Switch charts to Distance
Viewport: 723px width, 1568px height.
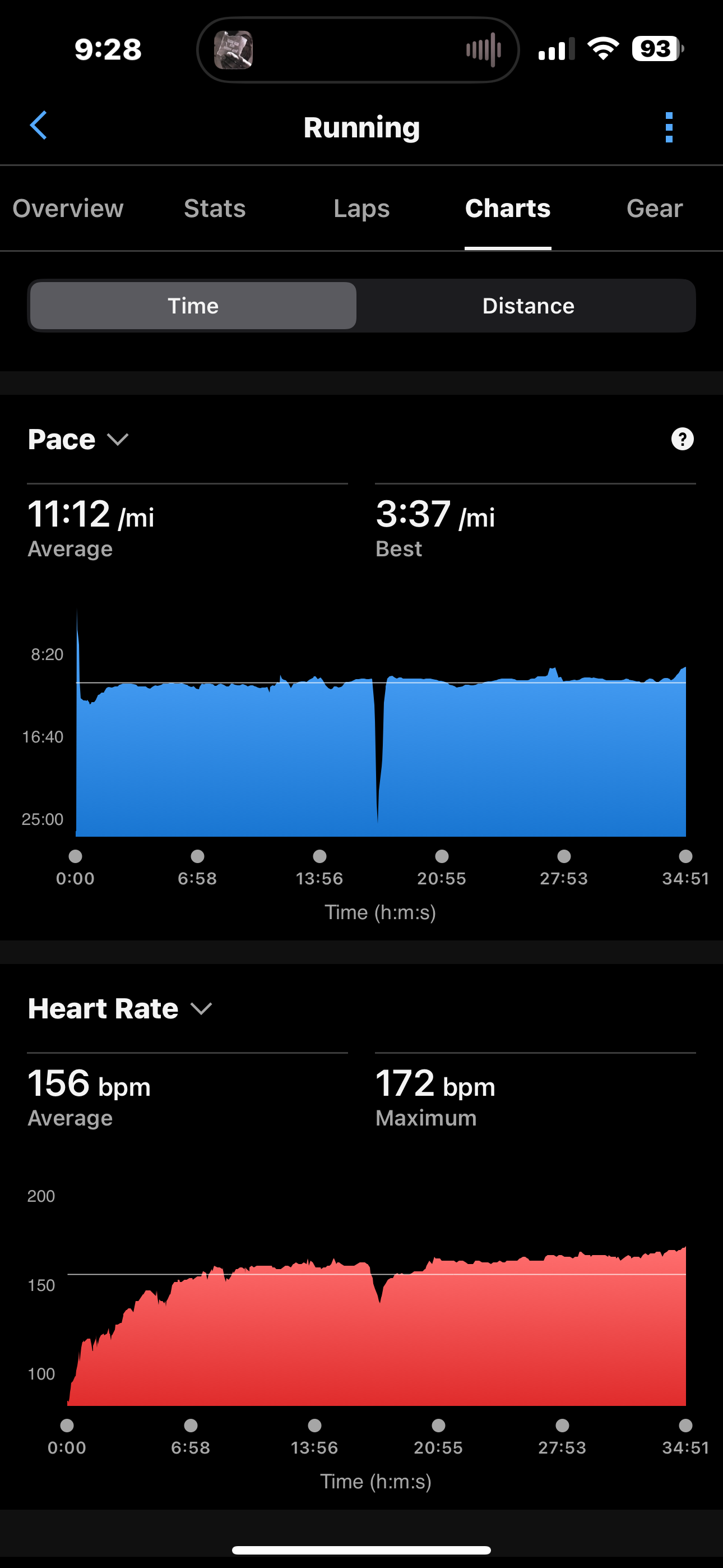(x=527, y=306)
